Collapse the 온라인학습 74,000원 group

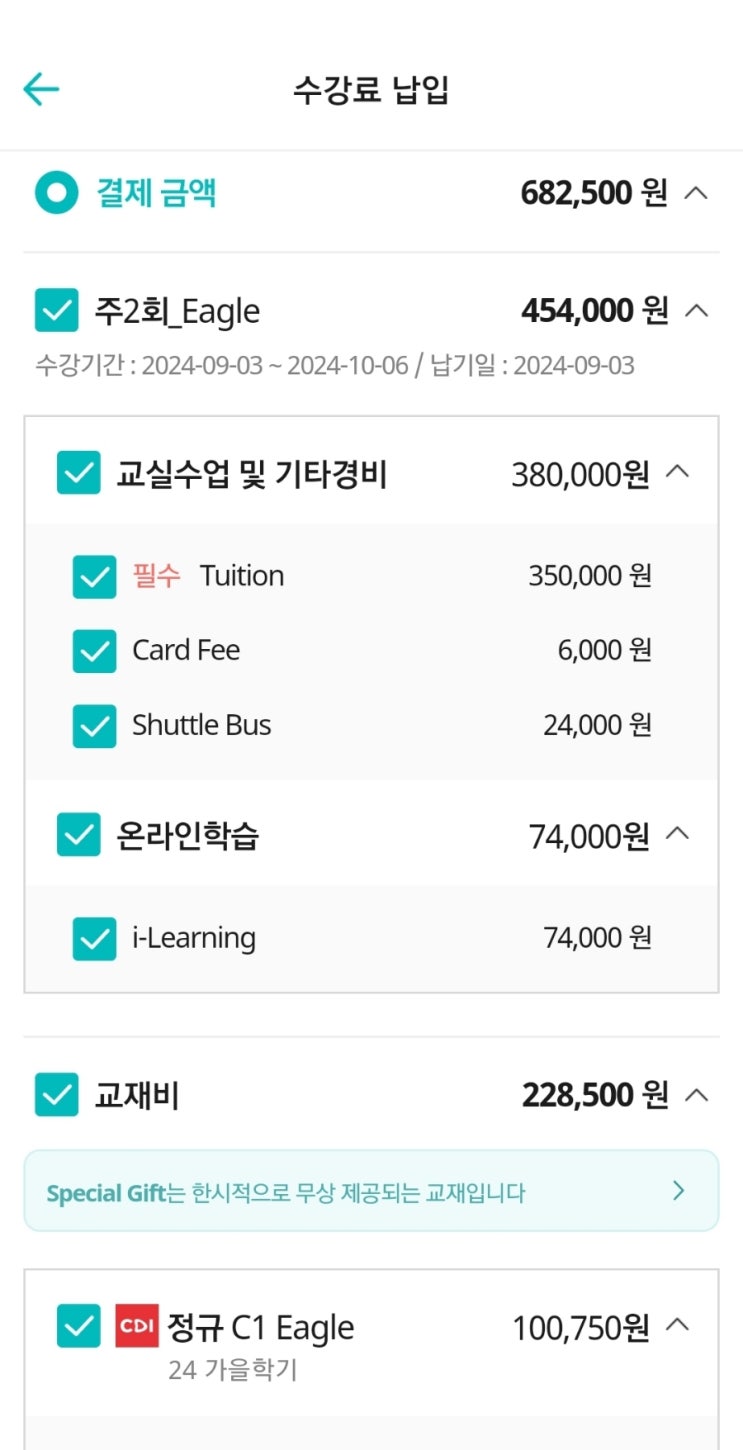tap(677, 834)
